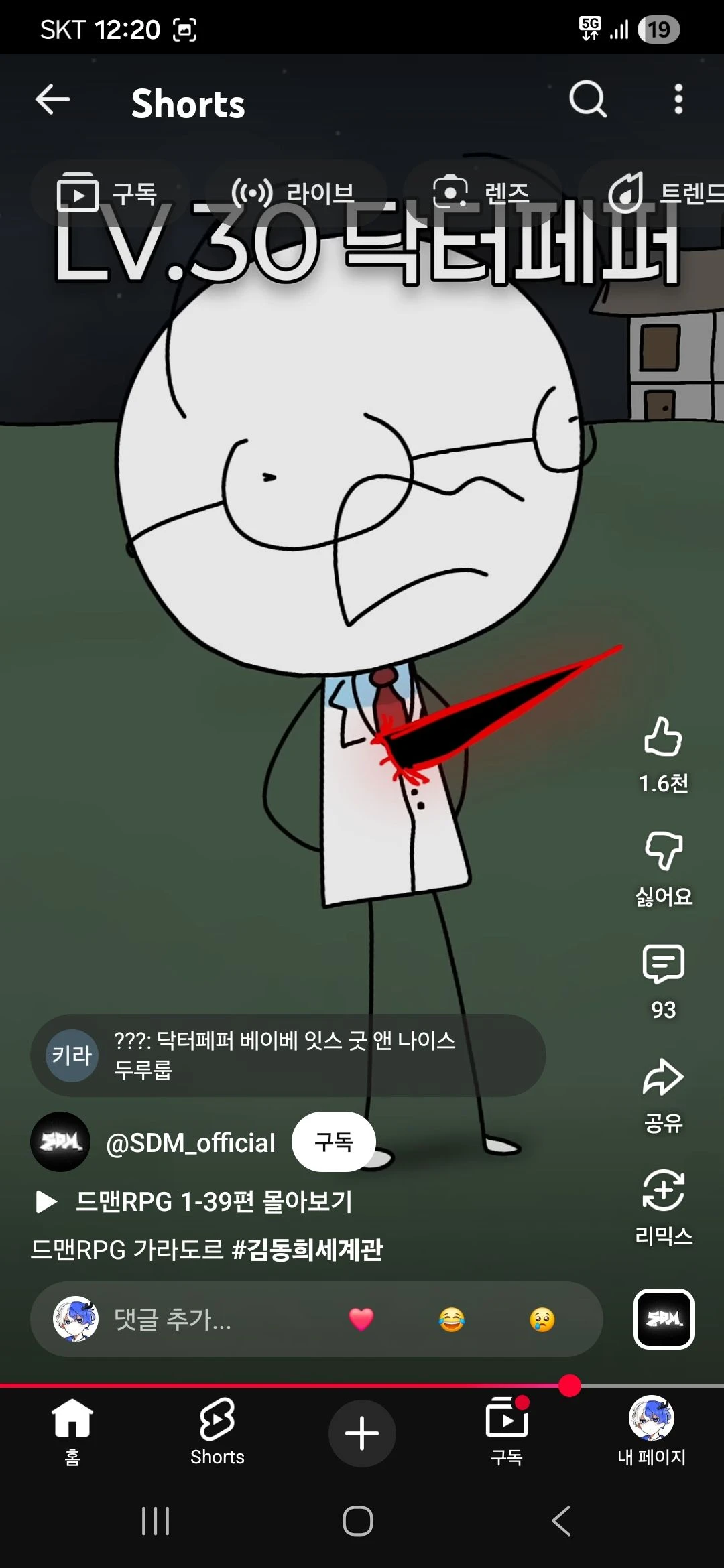Like this Short with thumbs up
Viewport: 724px width, 1568px height.
663,738
